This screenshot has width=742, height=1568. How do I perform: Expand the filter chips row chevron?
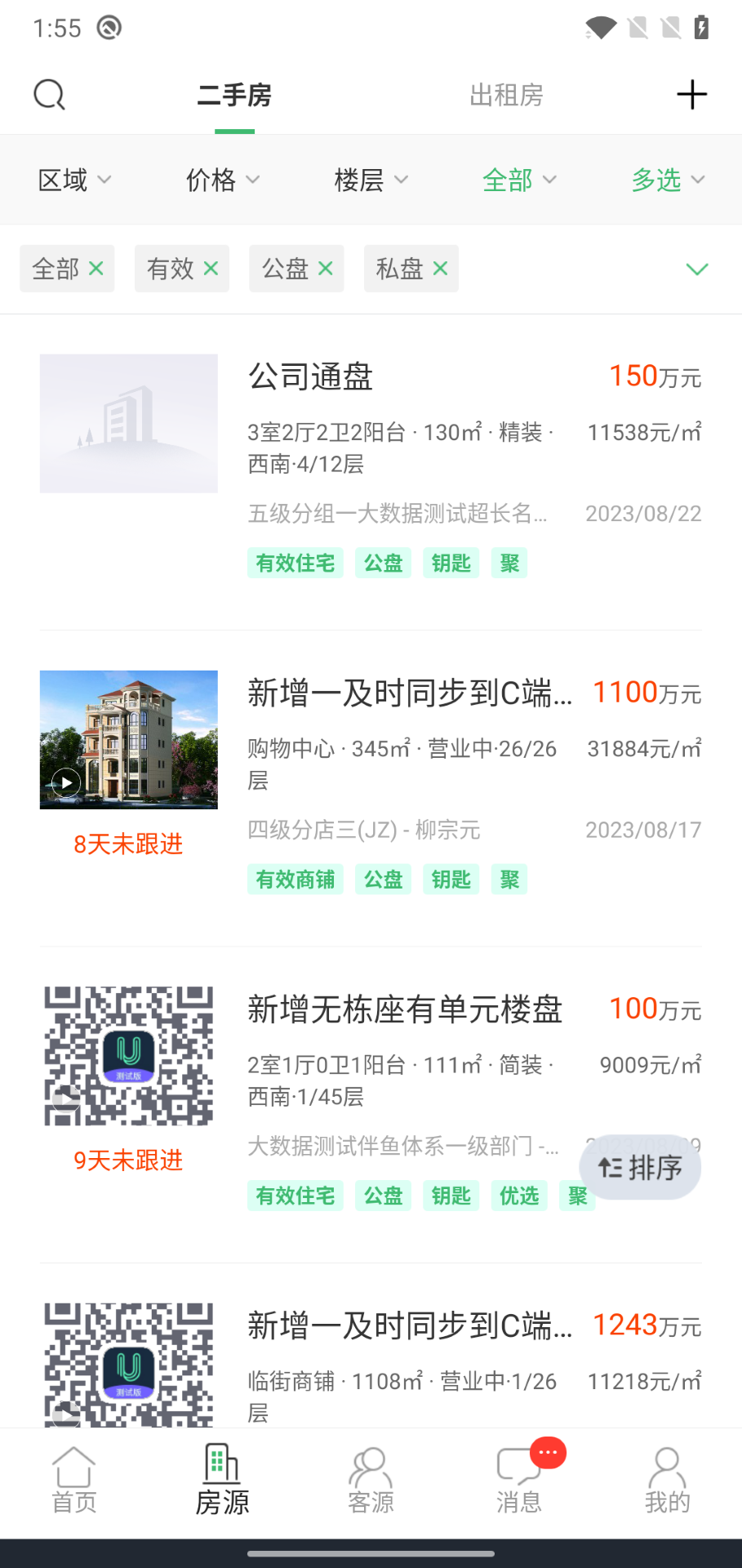point(698,268)
